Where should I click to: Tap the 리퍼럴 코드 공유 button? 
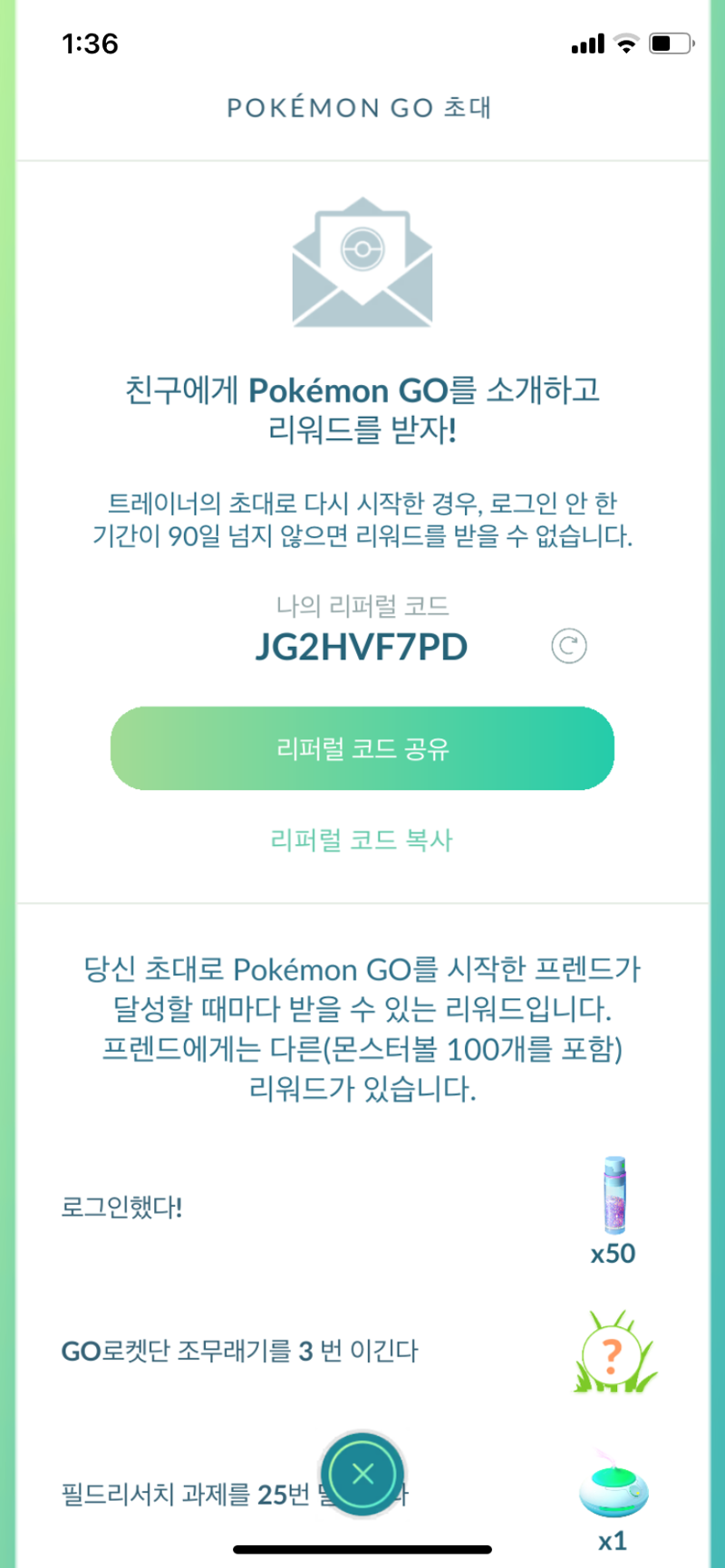[x=362, y=748]
